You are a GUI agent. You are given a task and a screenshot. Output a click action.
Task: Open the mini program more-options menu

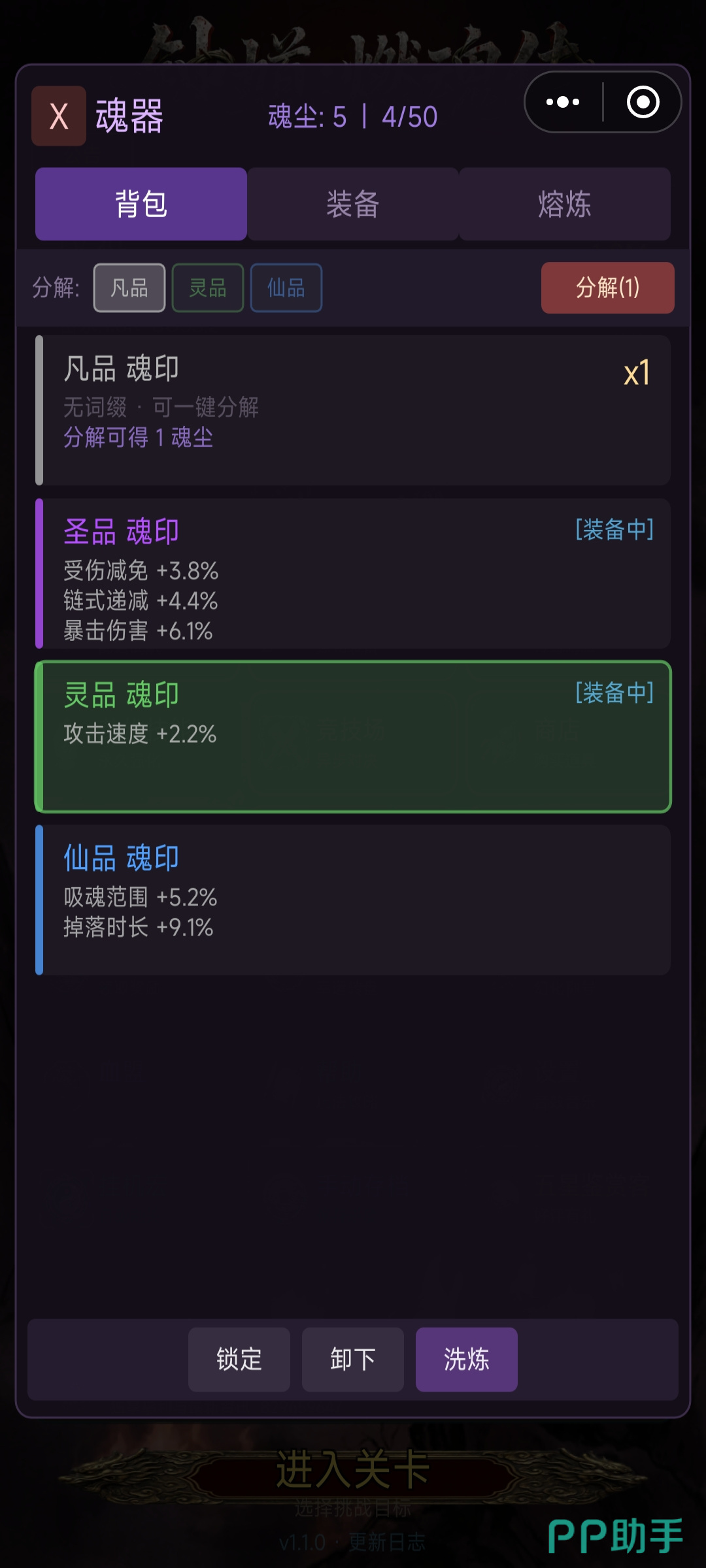pos(563,102)
